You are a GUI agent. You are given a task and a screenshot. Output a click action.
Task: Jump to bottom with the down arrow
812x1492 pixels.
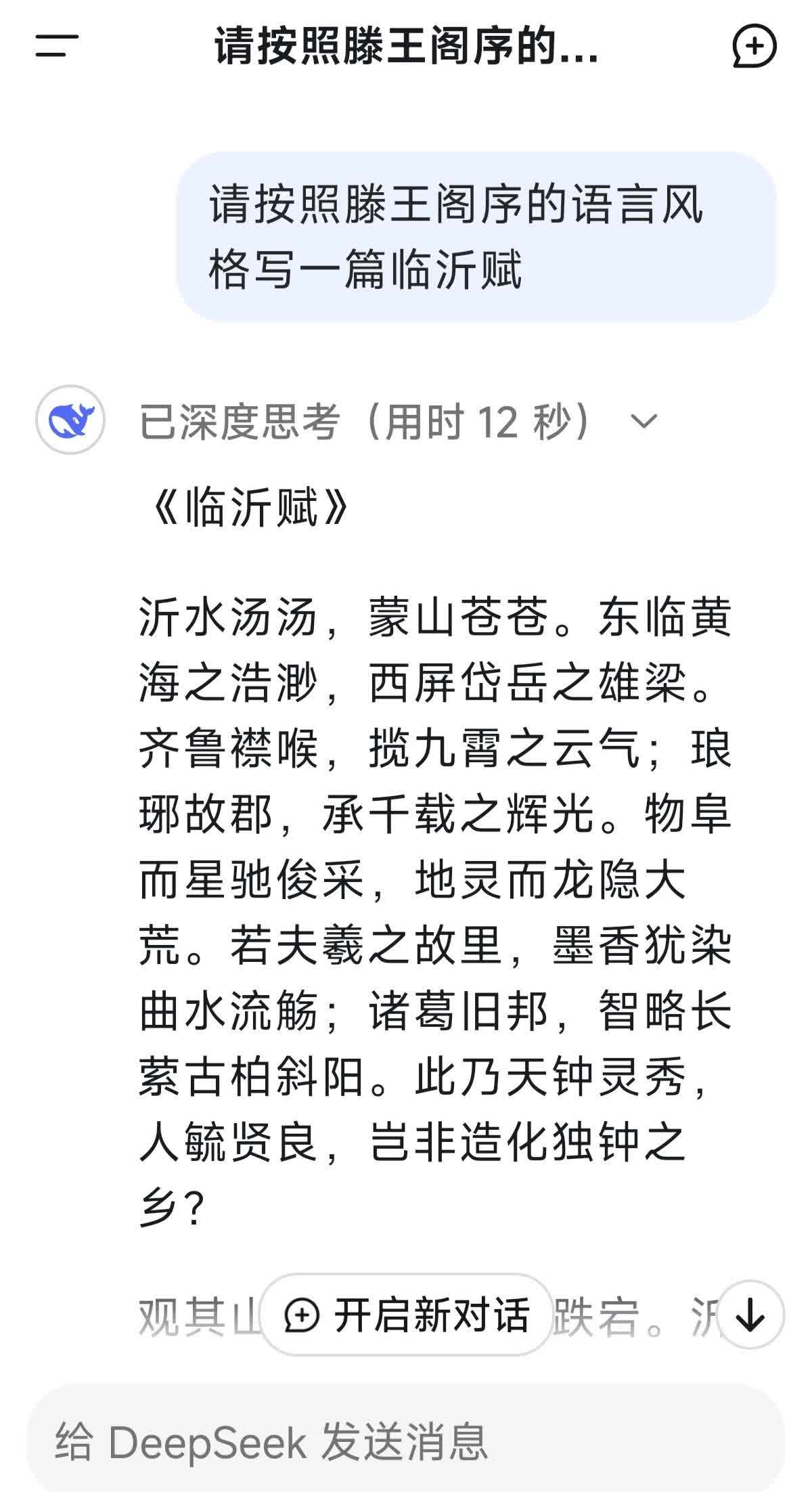750,1314
